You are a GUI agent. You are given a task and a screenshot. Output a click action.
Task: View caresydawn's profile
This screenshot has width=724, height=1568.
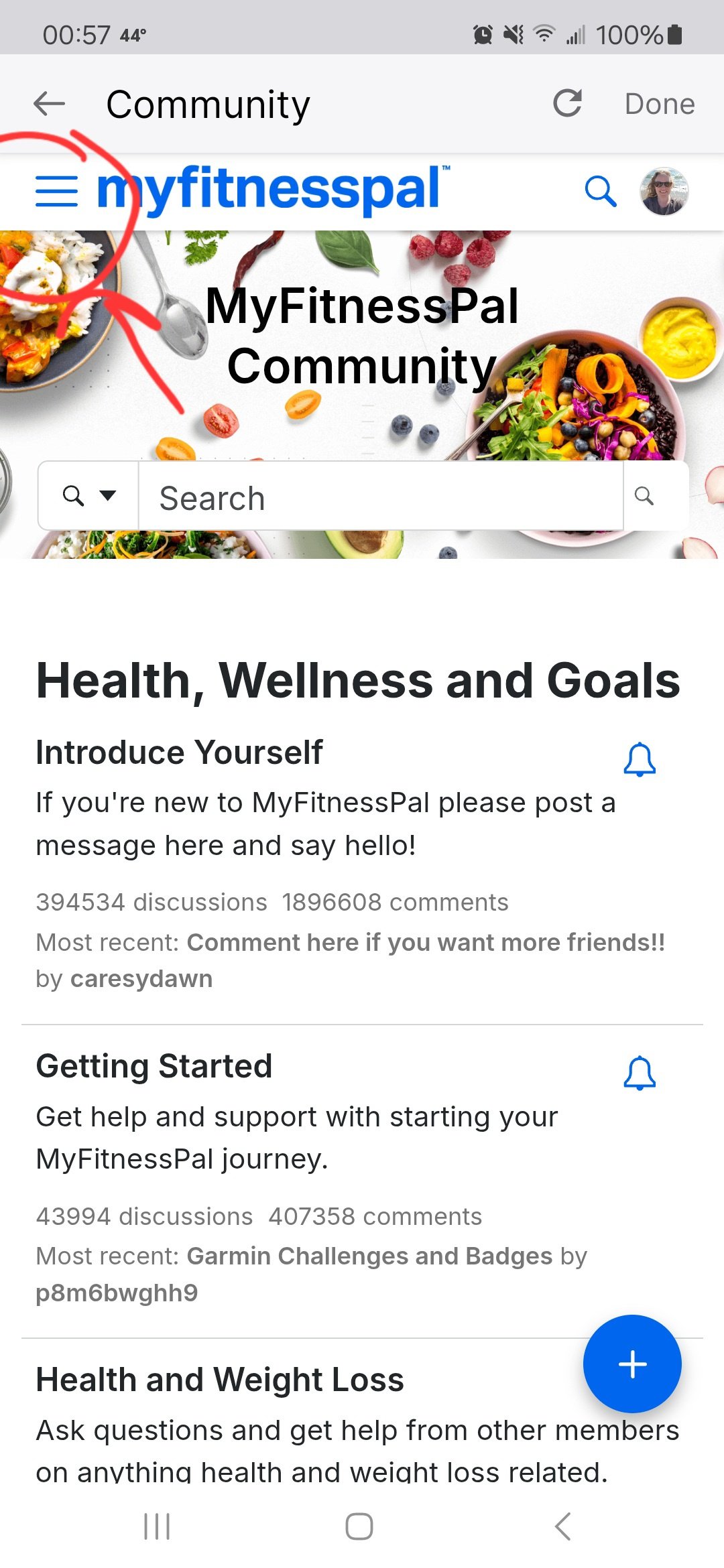coord(141,979)
